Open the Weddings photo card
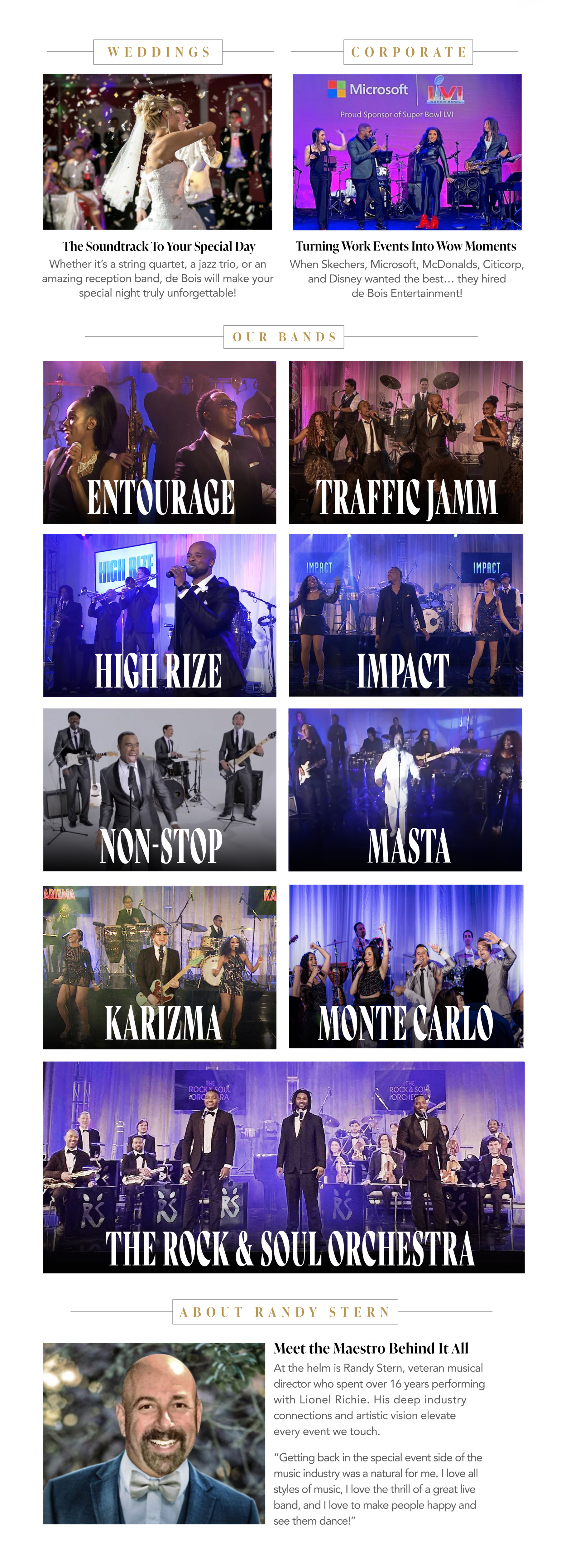This screenshot has height=1568, width=561. point(157,151)
